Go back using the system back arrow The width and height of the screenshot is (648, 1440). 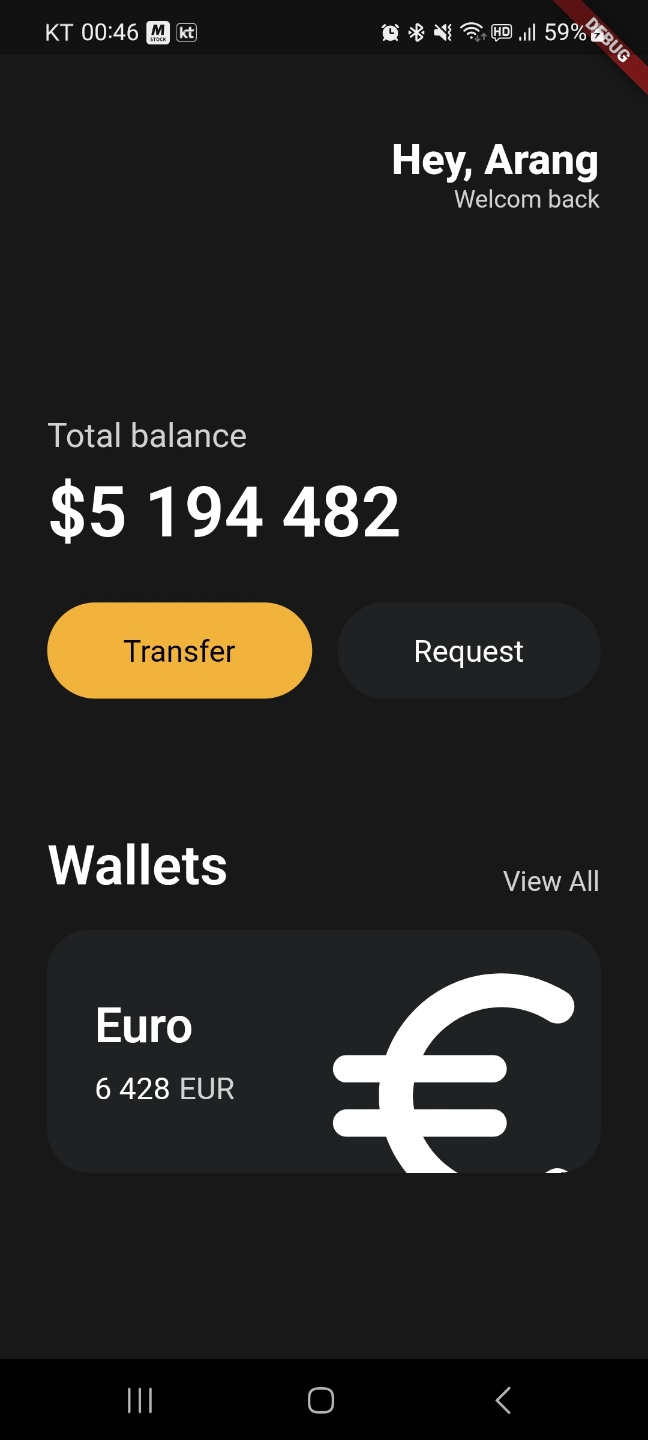(x=503, y=1400)
